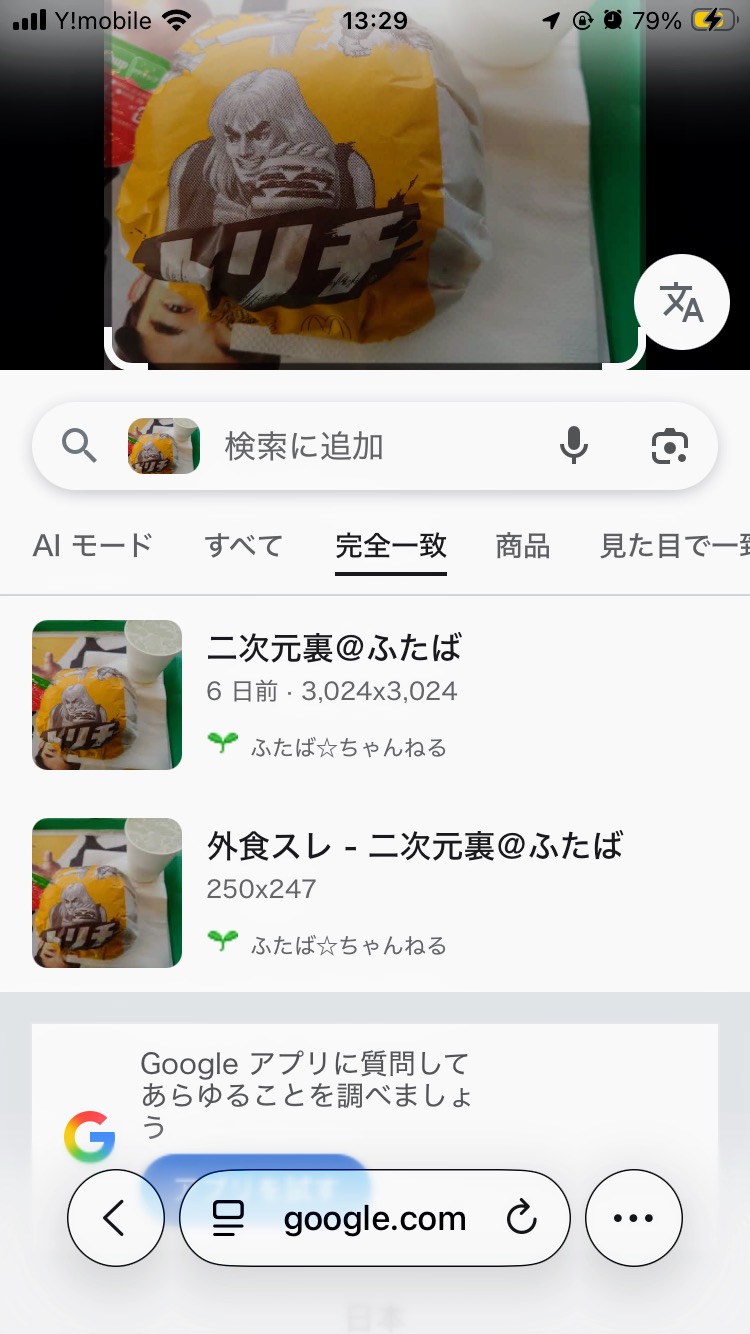Tap the search magnifier icon
Image resolution: width=750 pixels, height=1334 pixels.
pyautogui.click(x=80, y=446)
